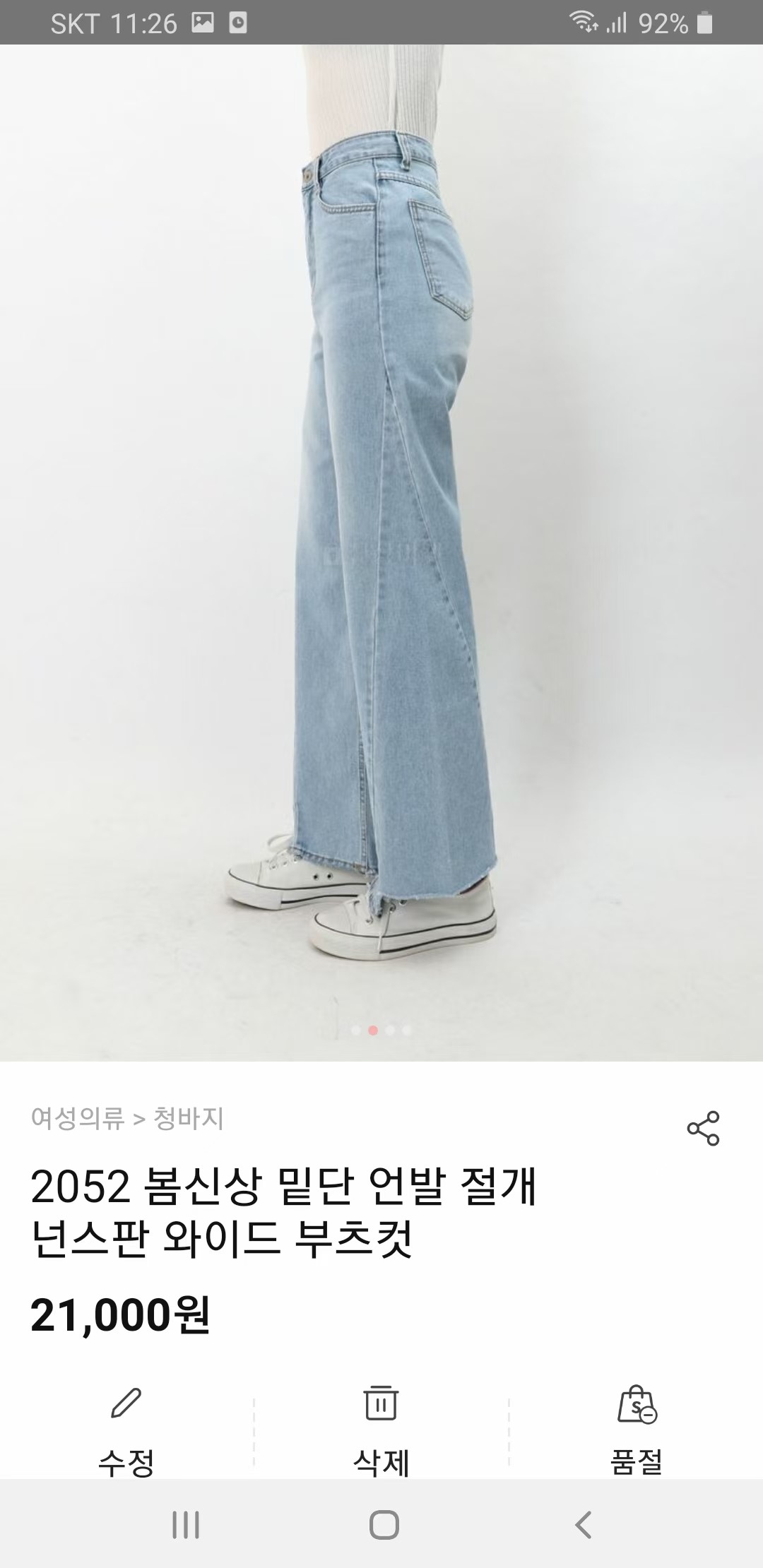Open recent apps from navigation bar
The height and width of the screenshot is (1568, 763).
click(x=186, y=1525)
